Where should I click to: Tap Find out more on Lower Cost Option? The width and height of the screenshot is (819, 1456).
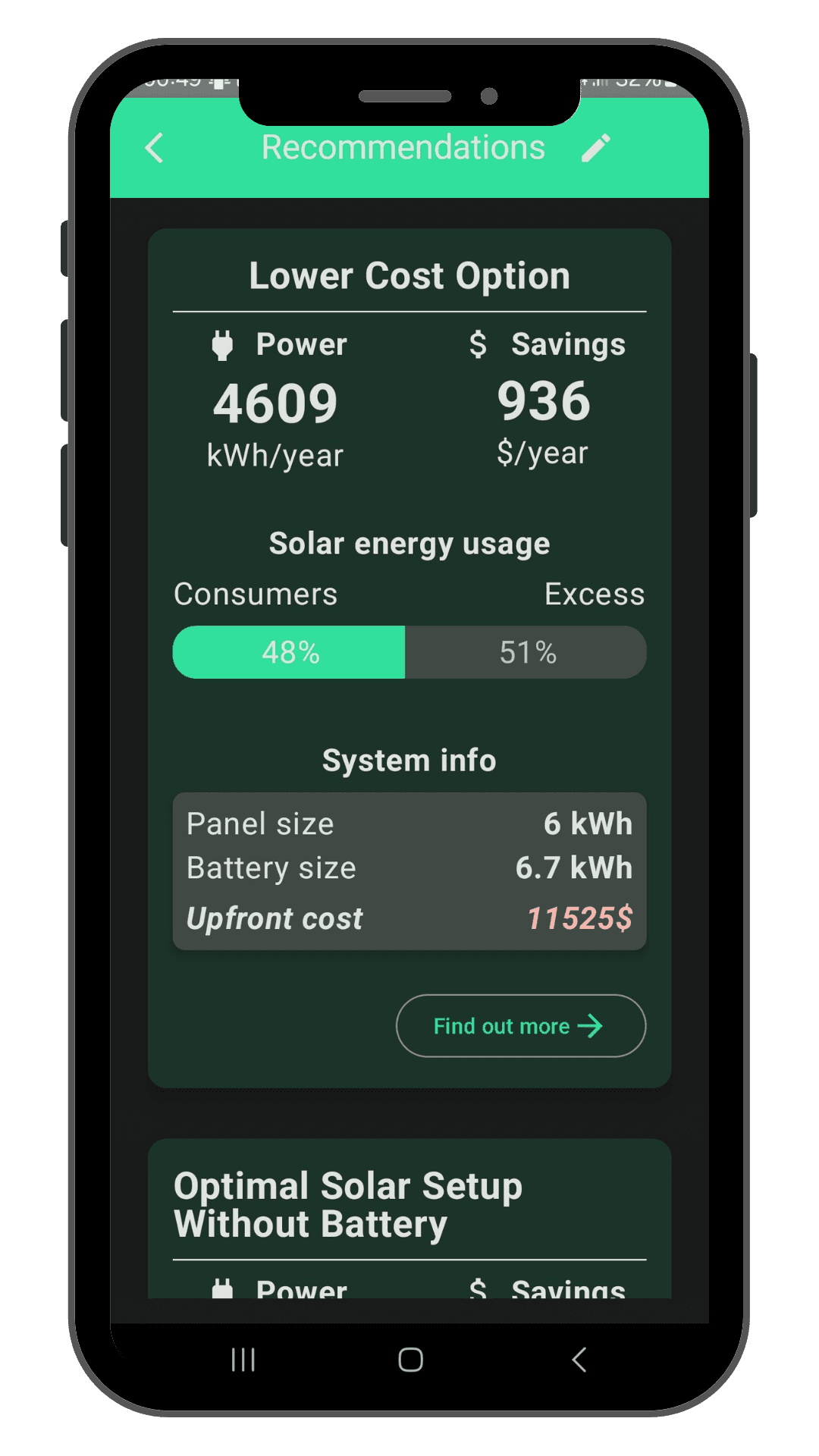point(521,1025)
